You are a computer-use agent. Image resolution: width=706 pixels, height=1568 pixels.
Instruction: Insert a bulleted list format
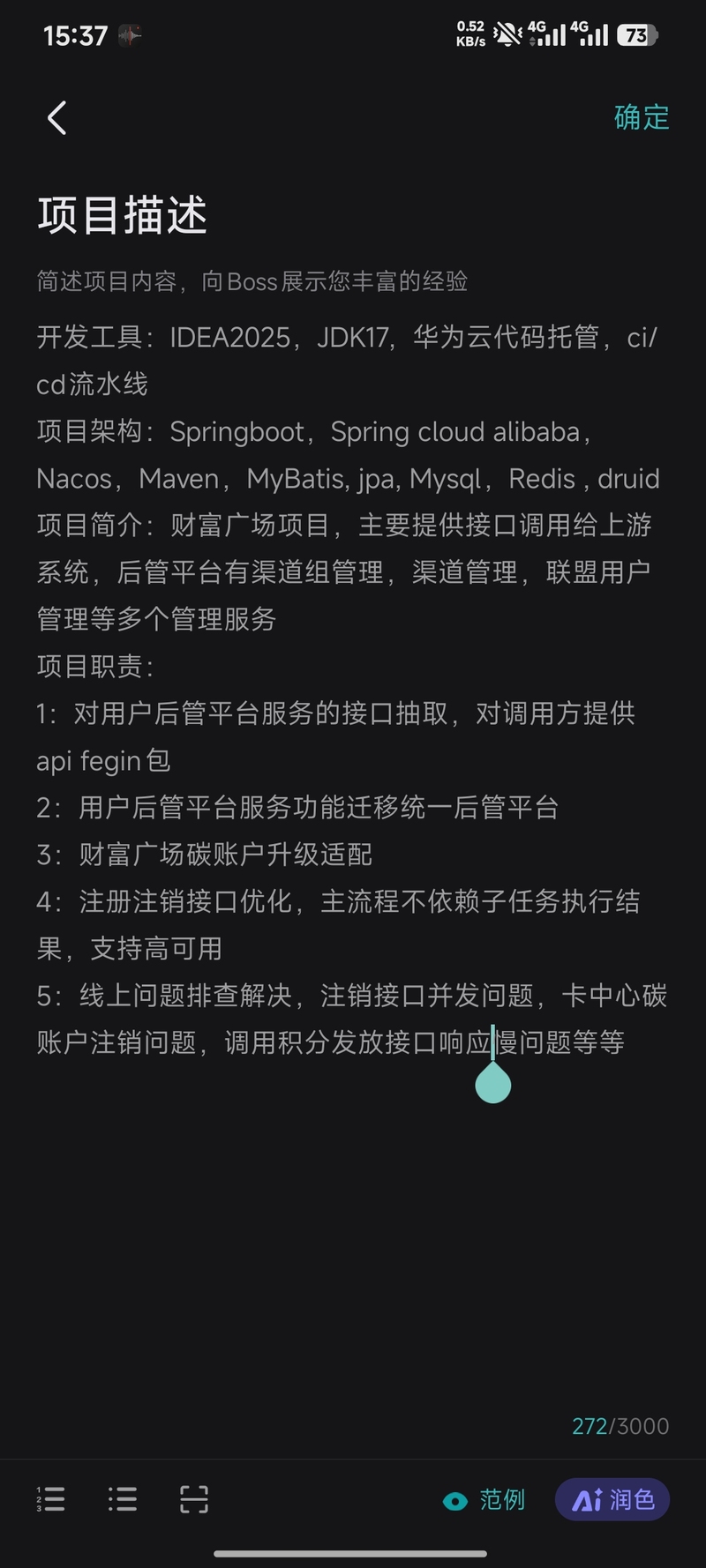[x=122, y=1499]
